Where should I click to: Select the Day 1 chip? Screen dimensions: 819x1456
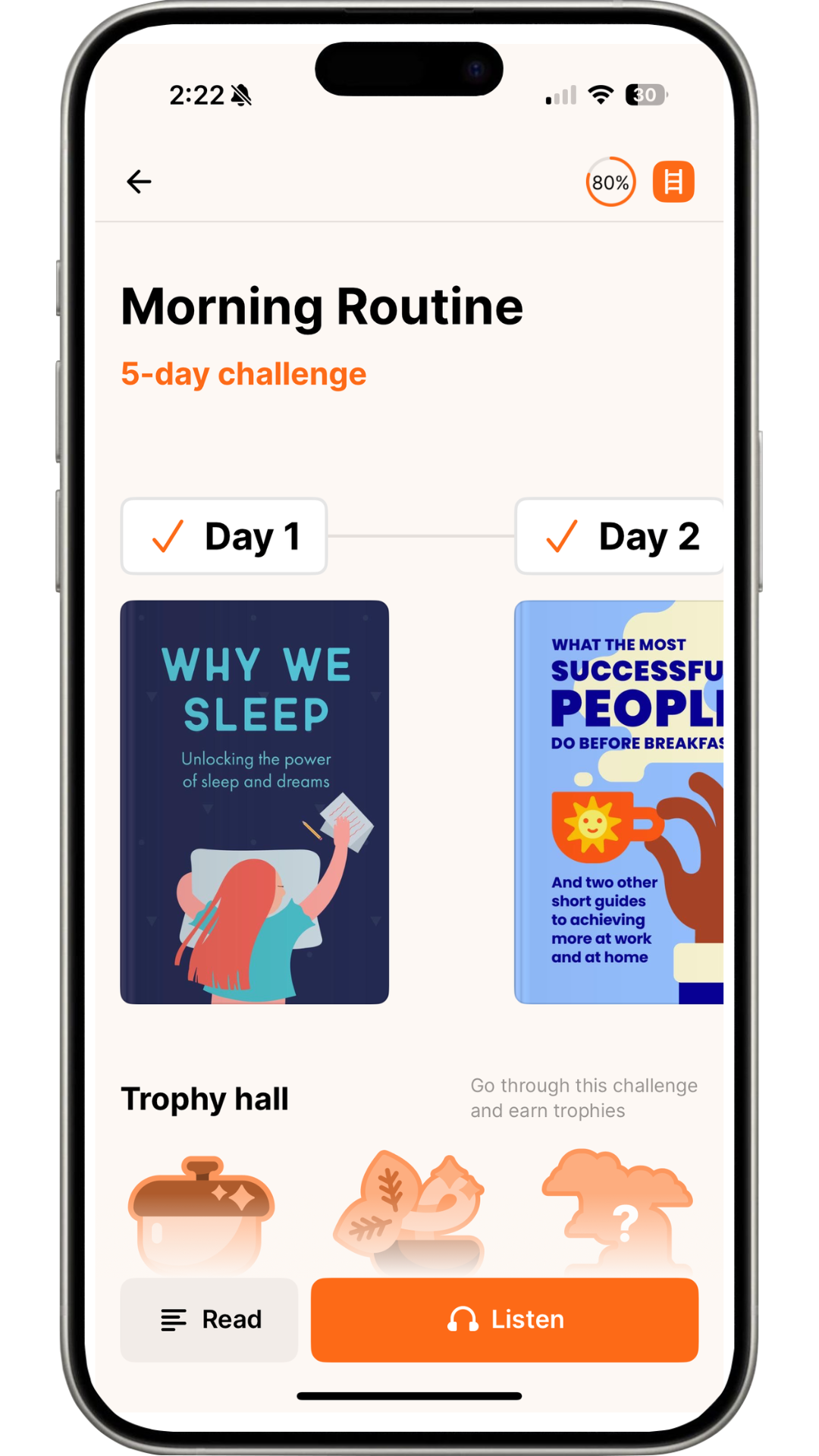[224, 536]
